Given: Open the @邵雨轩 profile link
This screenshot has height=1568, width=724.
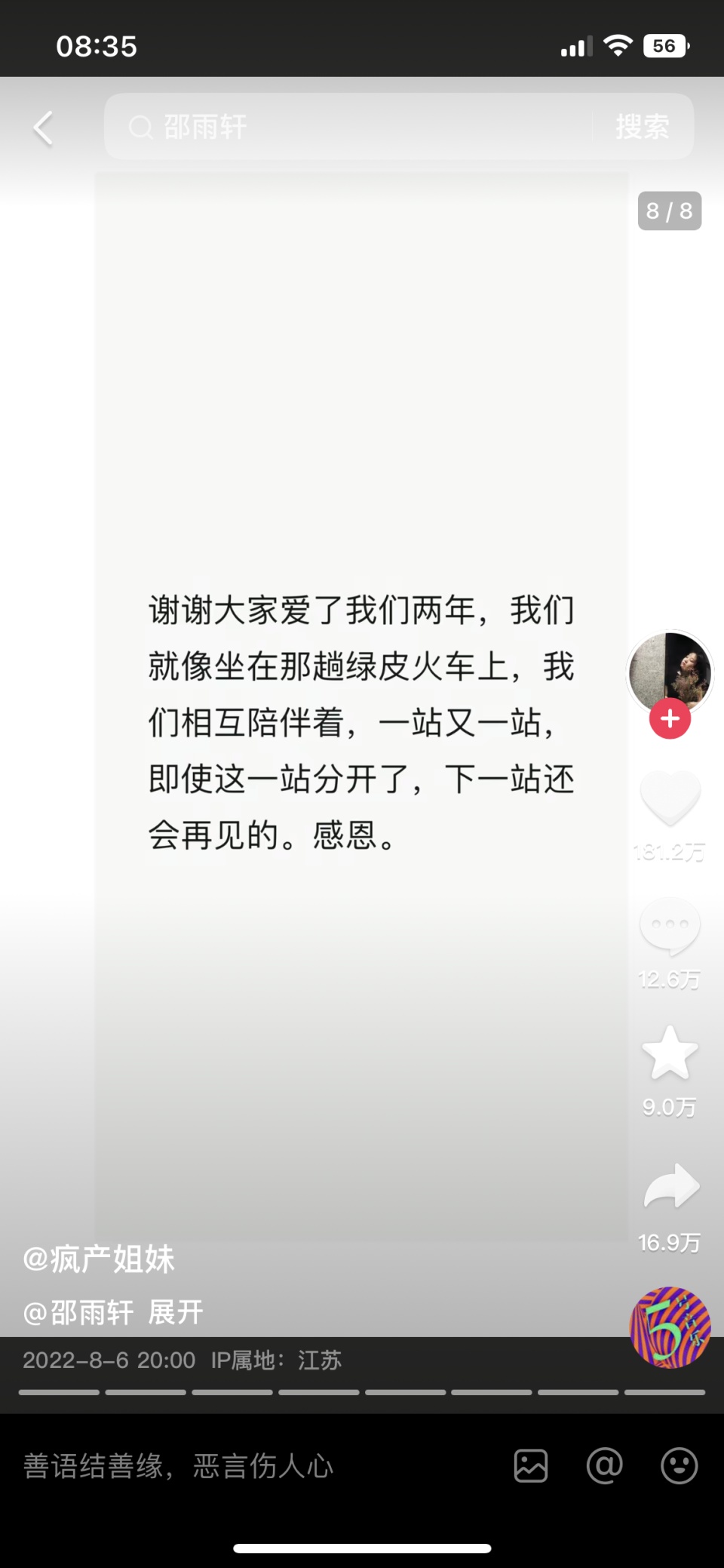Looking at the screenshot, I should tap(78, 1313).
